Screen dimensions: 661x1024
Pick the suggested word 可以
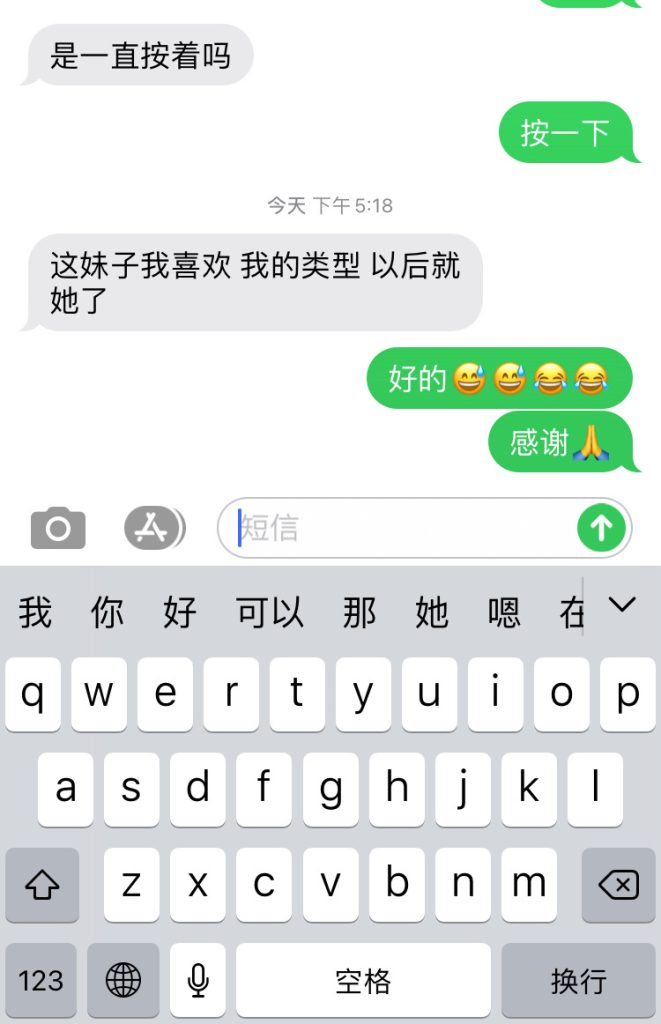point(270,612)
